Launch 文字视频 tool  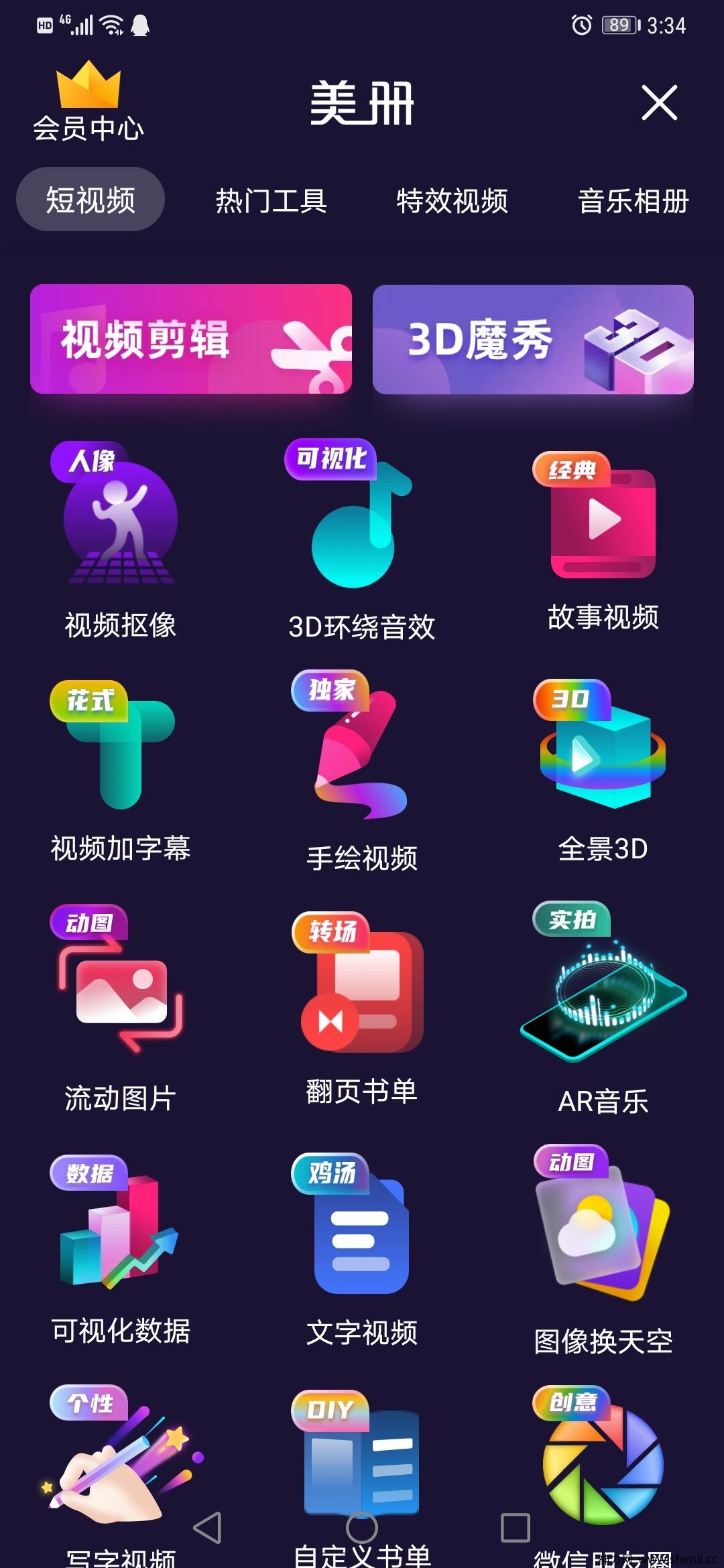[x=362, y=1246]
